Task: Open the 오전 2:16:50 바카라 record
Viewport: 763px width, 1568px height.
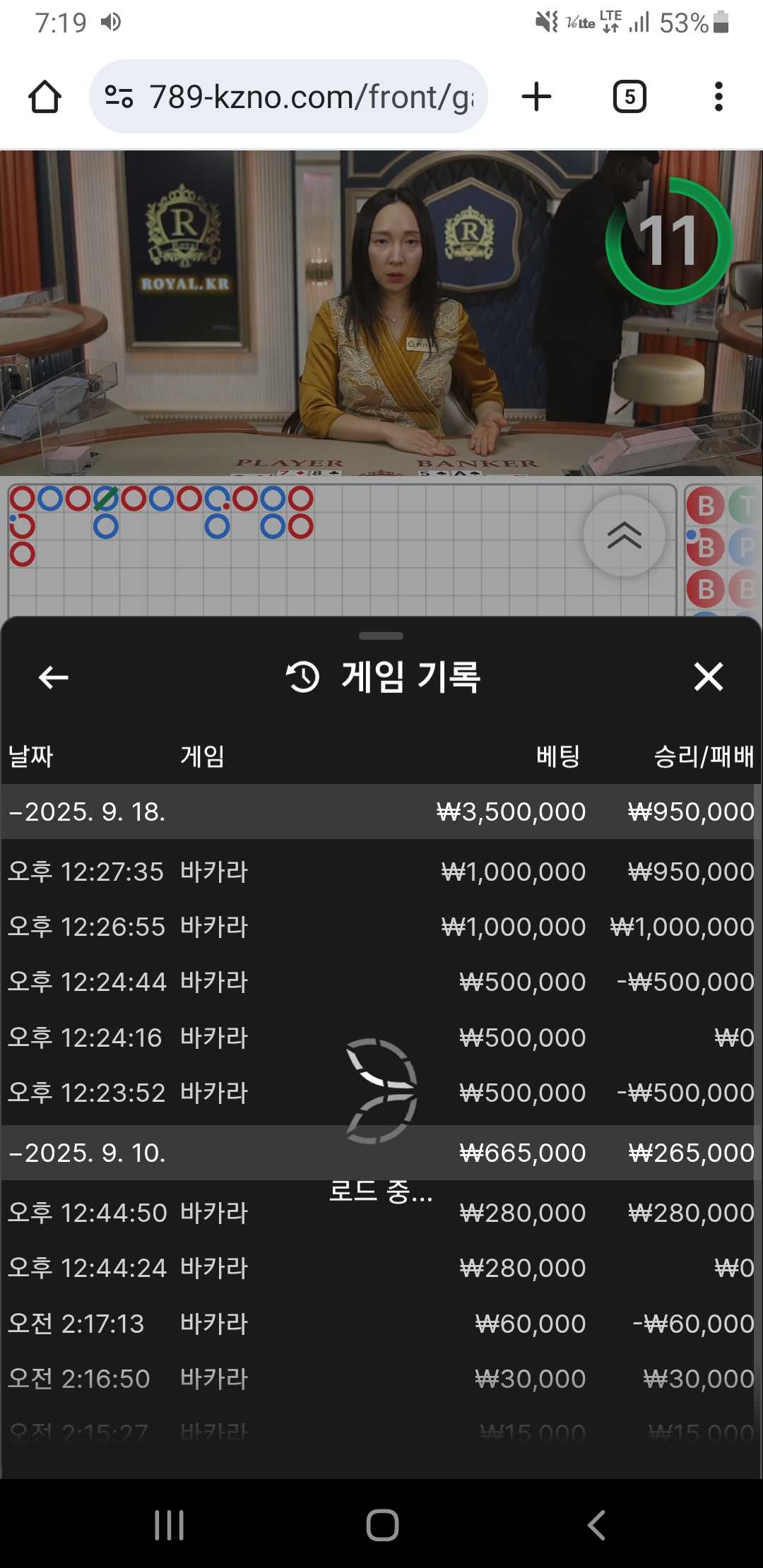Action: (x=380, y=1379)
